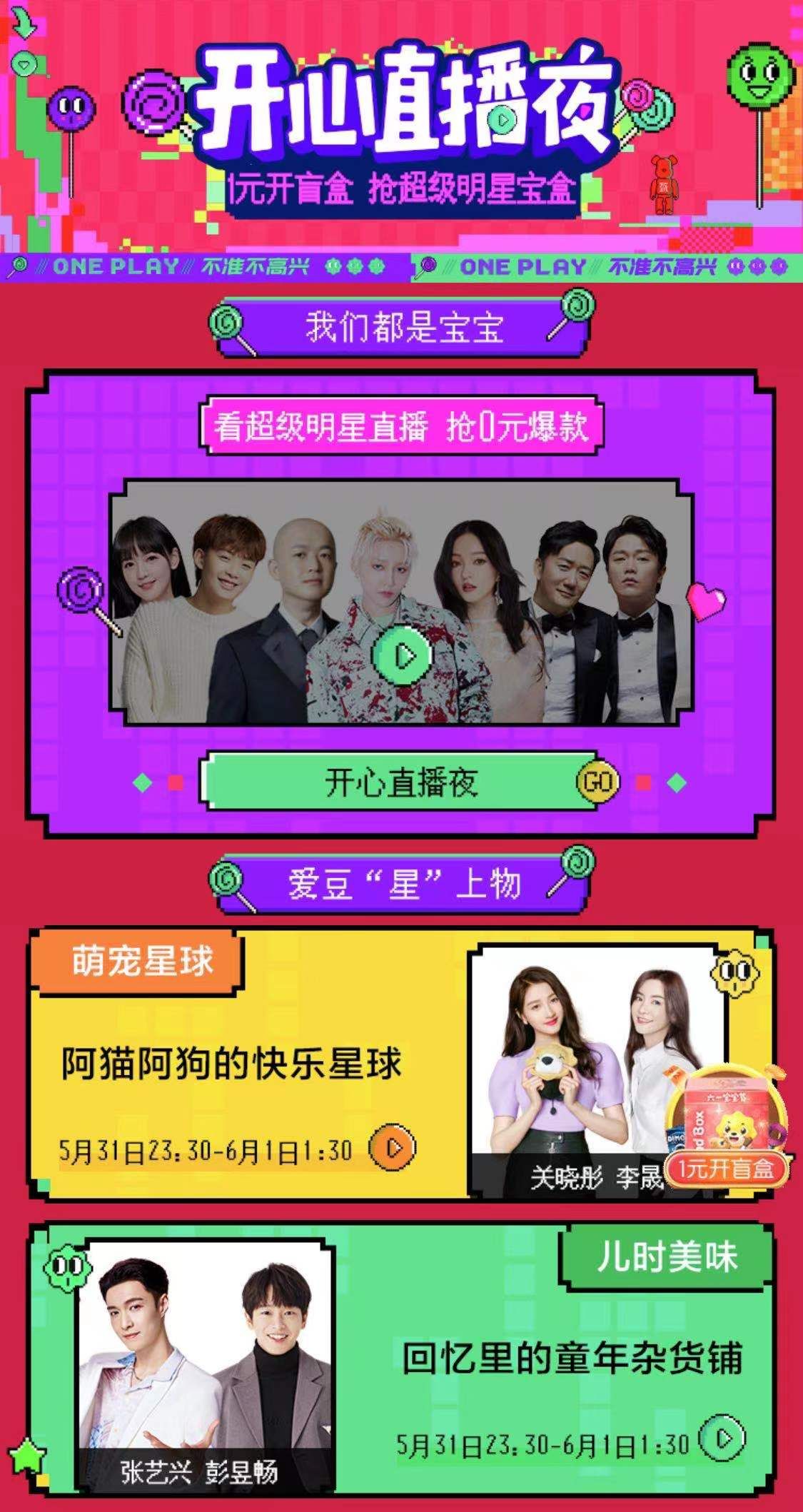Viewport: 803px width, 1512px height.
Task: Tap play icon beside 儿时美味 schedule
Action: (x=722, y=1437)
